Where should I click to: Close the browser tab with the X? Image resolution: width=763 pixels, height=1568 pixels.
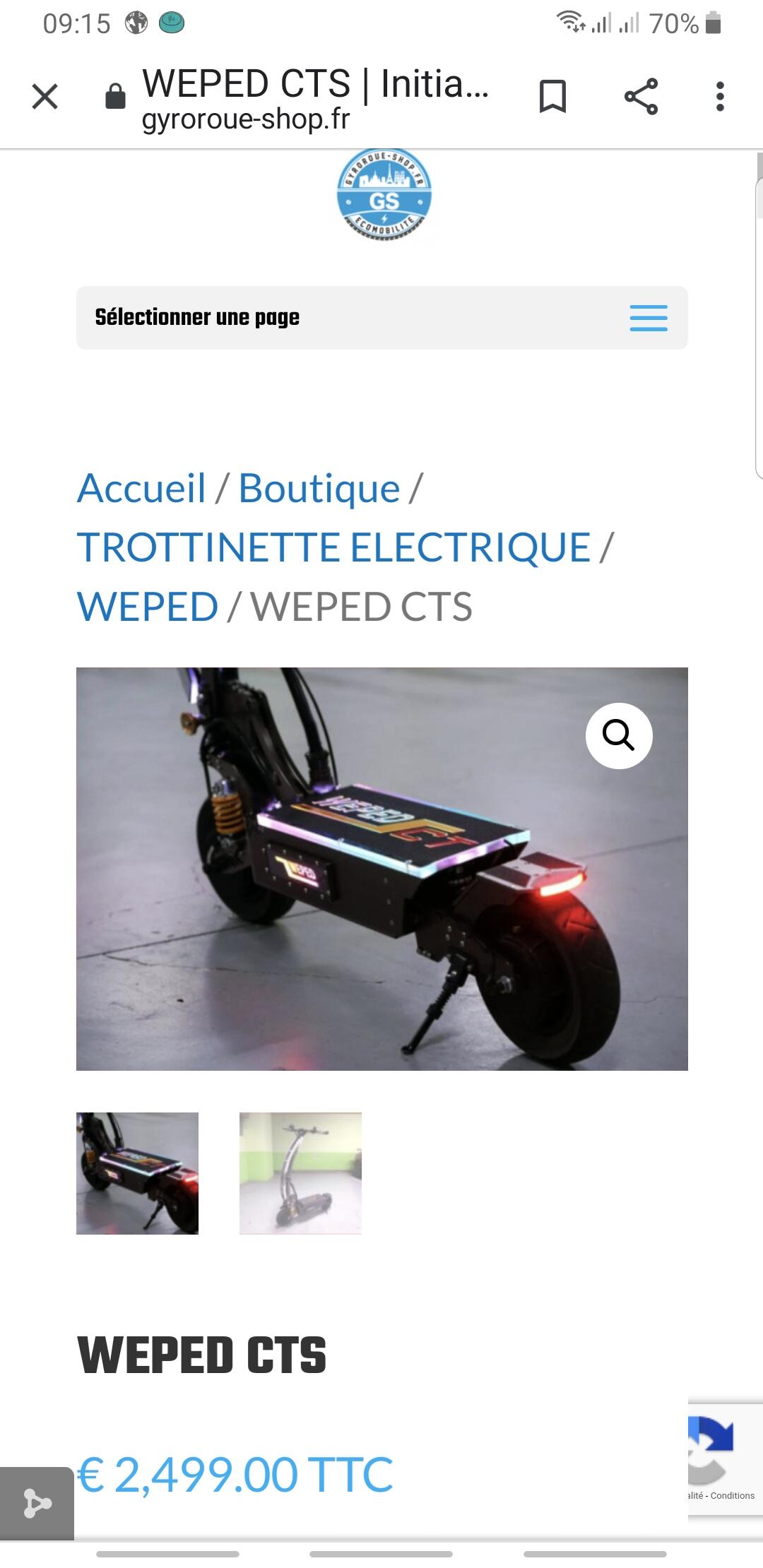click(x=45, y=97)
